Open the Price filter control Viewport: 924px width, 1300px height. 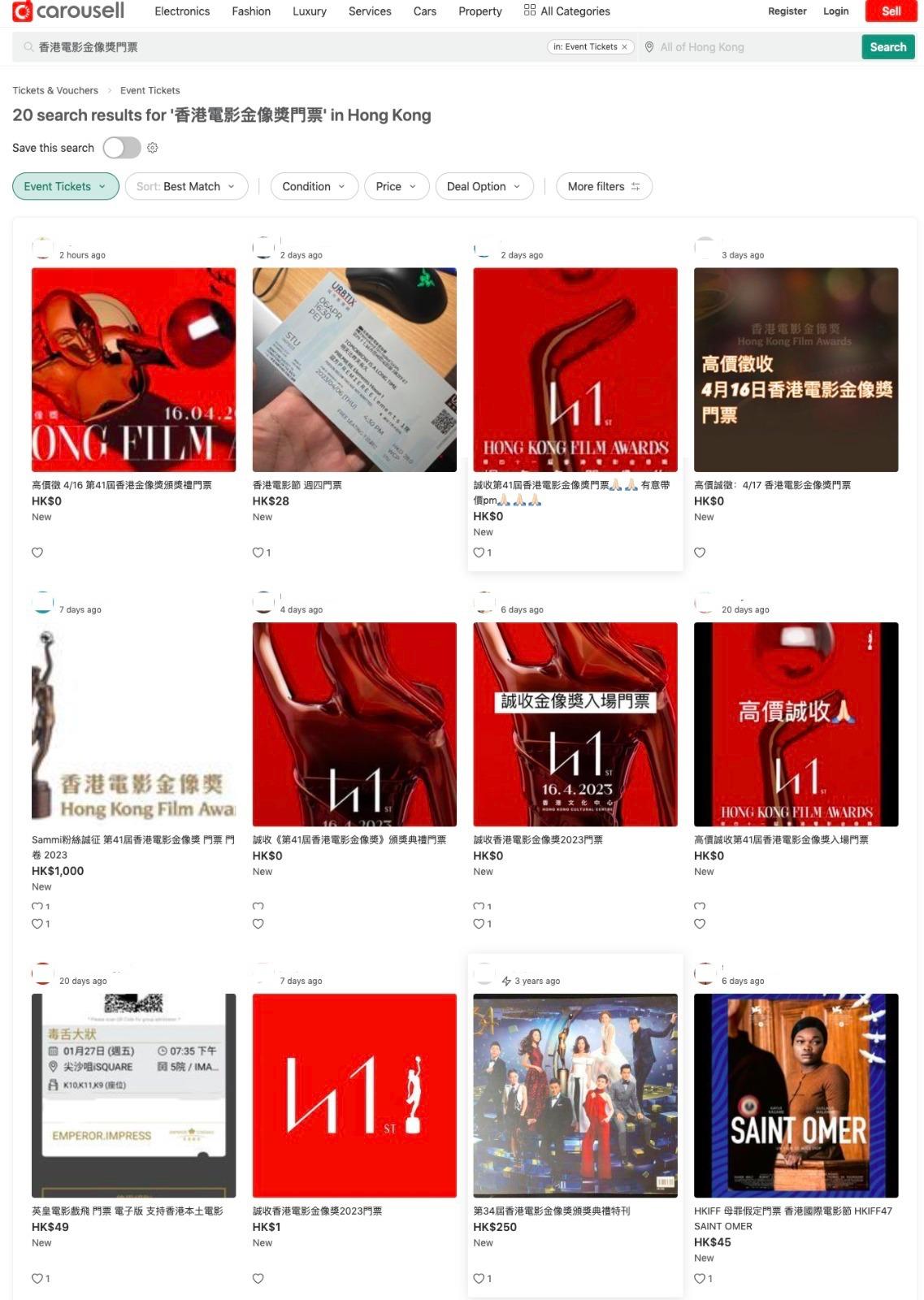tap(396, 186)
